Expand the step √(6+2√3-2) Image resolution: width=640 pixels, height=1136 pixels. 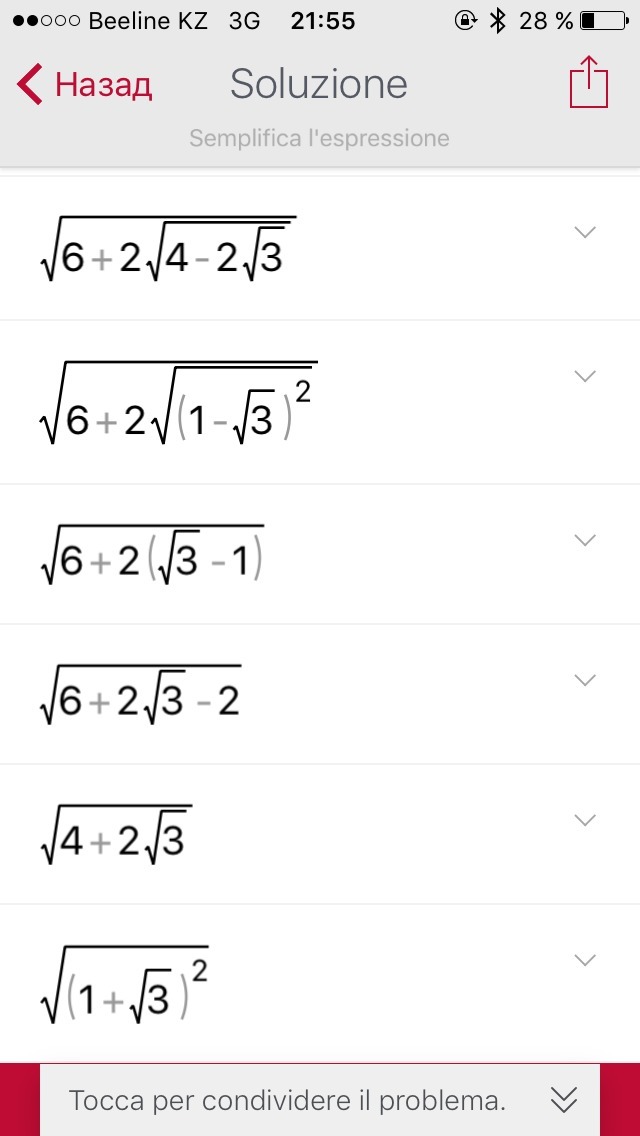coord(585,681)
